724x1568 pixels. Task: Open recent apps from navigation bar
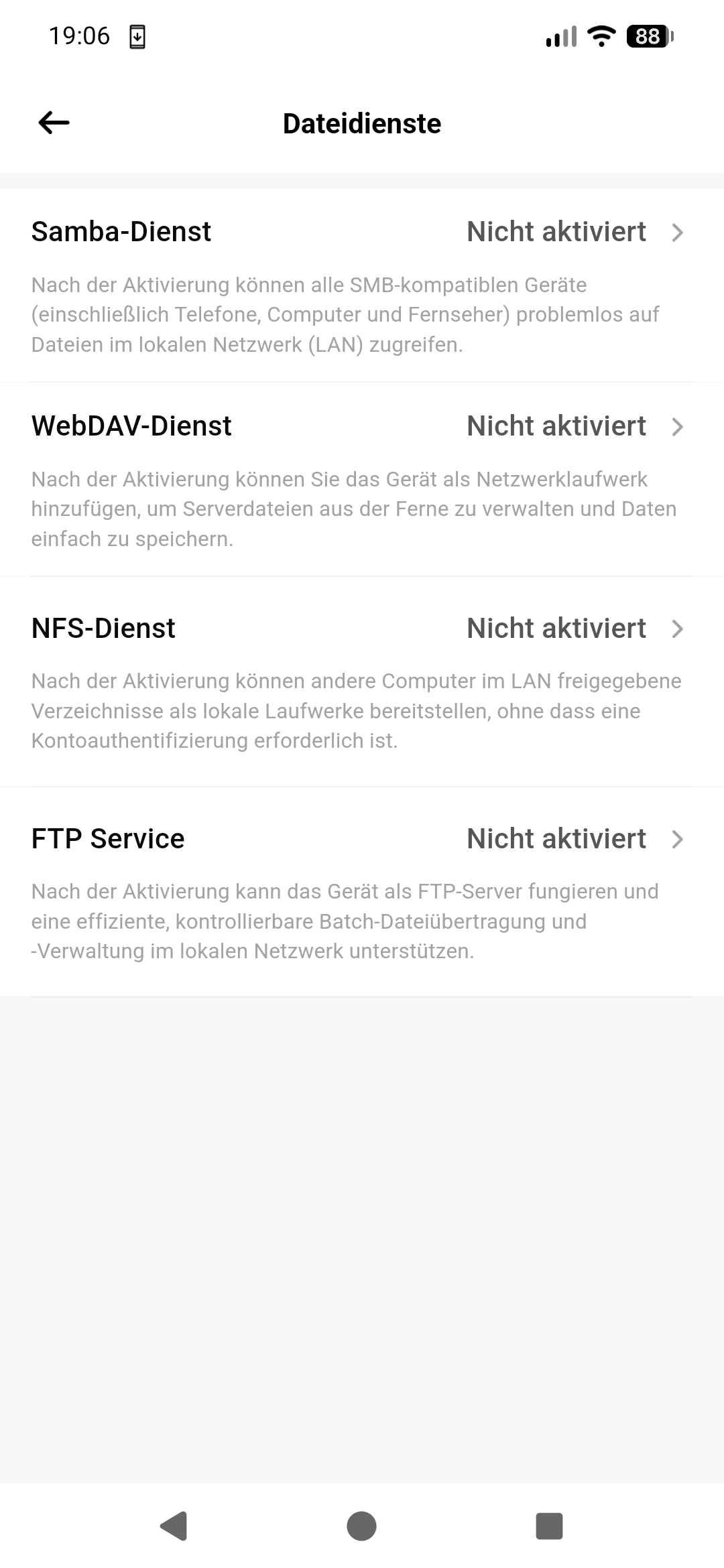549,1526
